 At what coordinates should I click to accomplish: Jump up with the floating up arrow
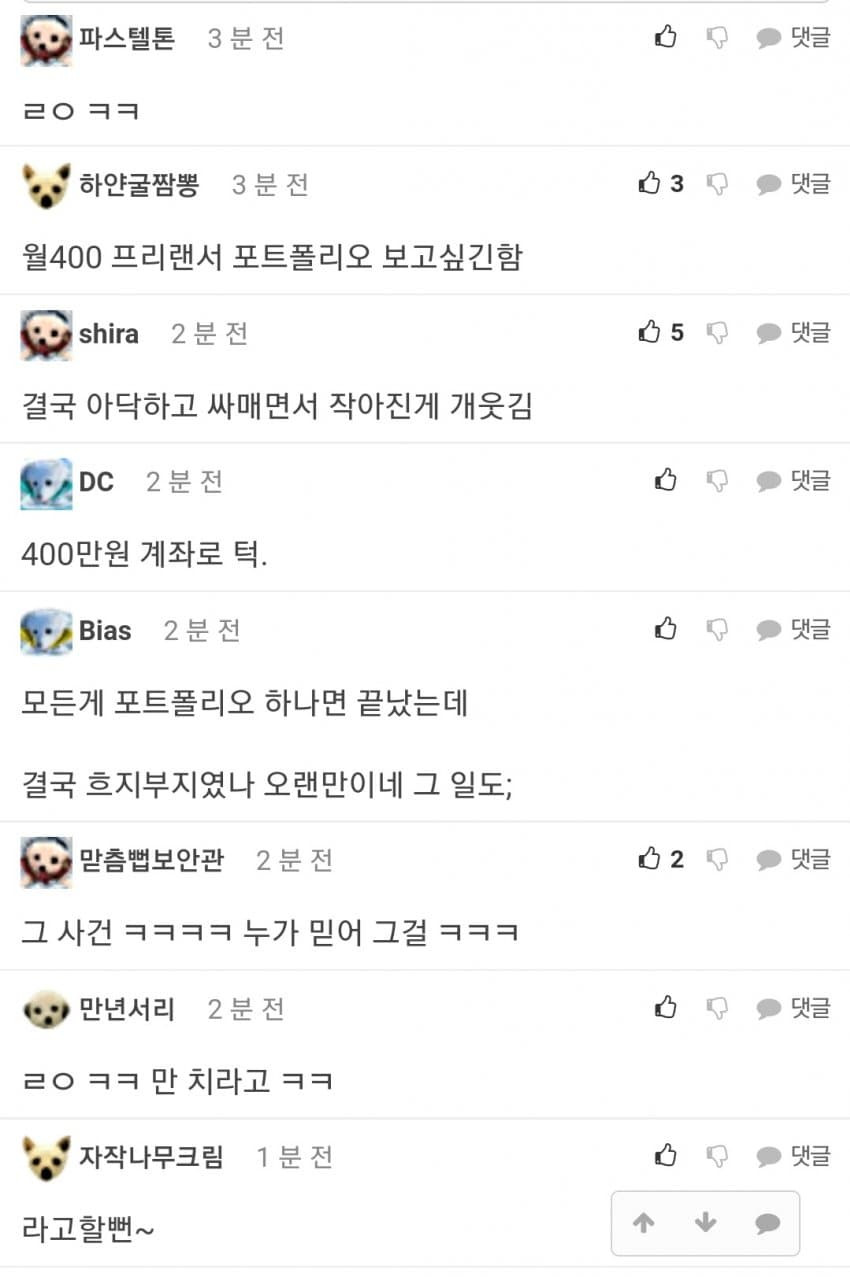tap(644, 1223)
